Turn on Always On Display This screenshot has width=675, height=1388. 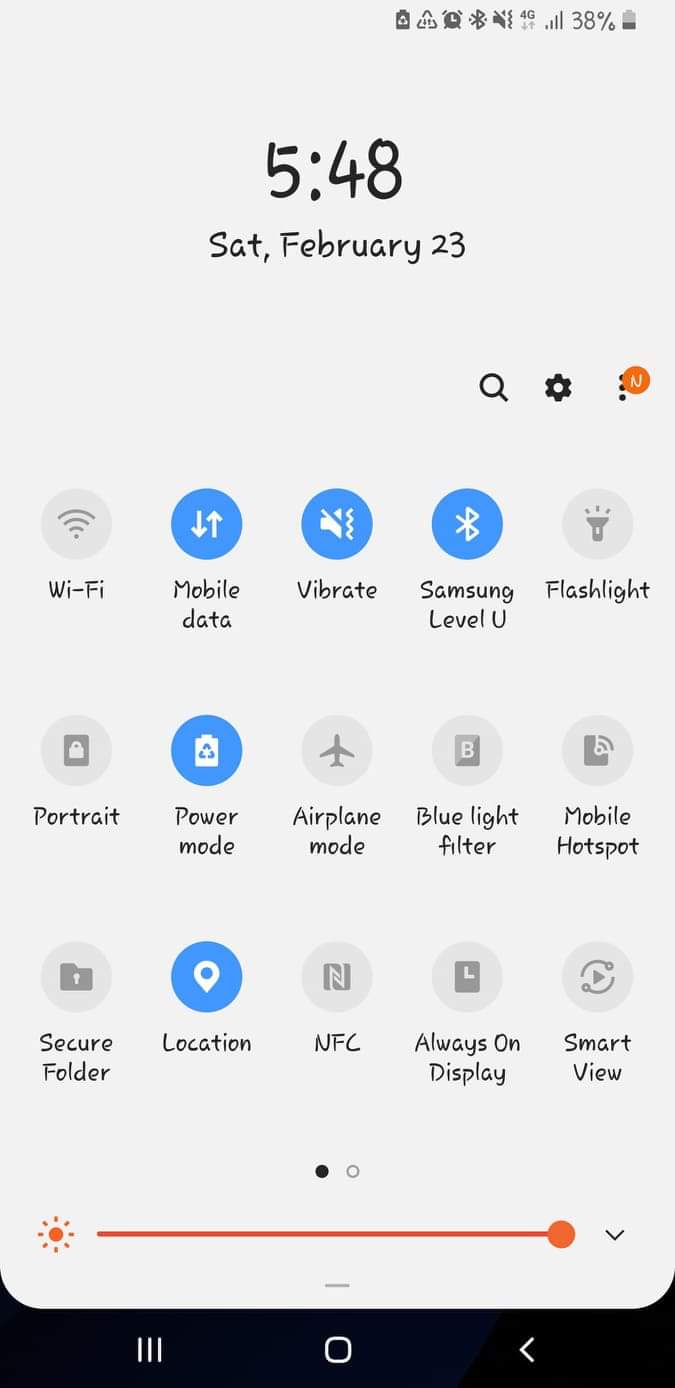pos(467,976)
